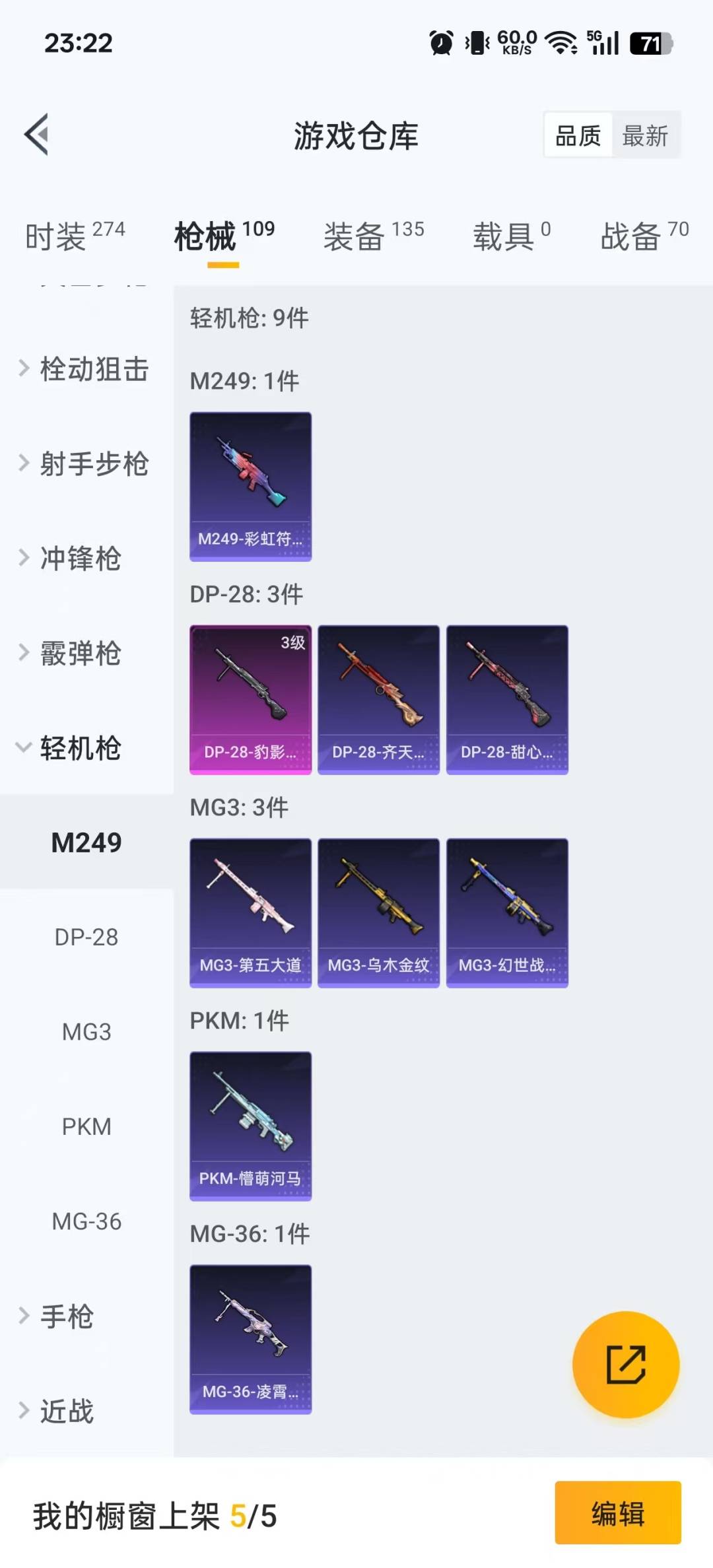The image size is (713, 1568).
Task: View the MG3-乌木金纹 skin
Action: tap(378, 913)
